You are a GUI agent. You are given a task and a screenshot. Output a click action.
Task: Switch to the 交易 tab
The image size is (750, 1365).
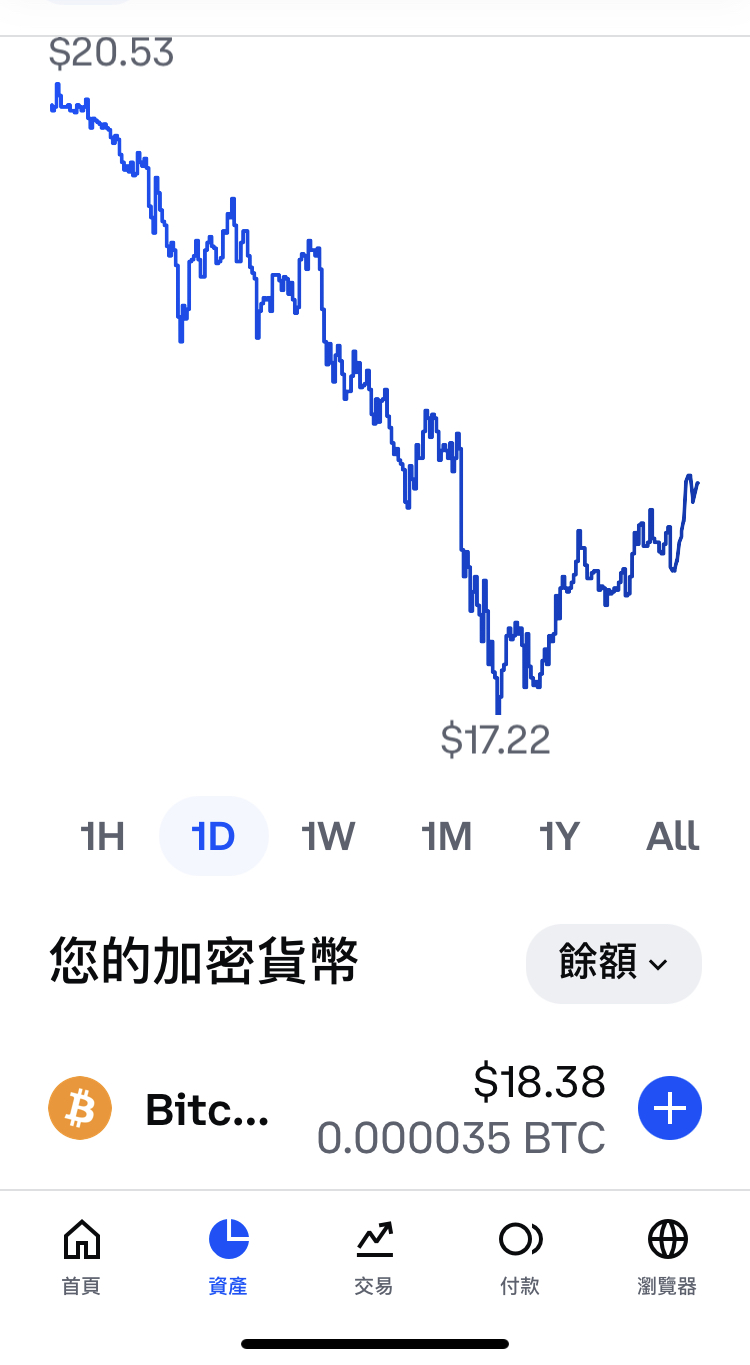374,1257
